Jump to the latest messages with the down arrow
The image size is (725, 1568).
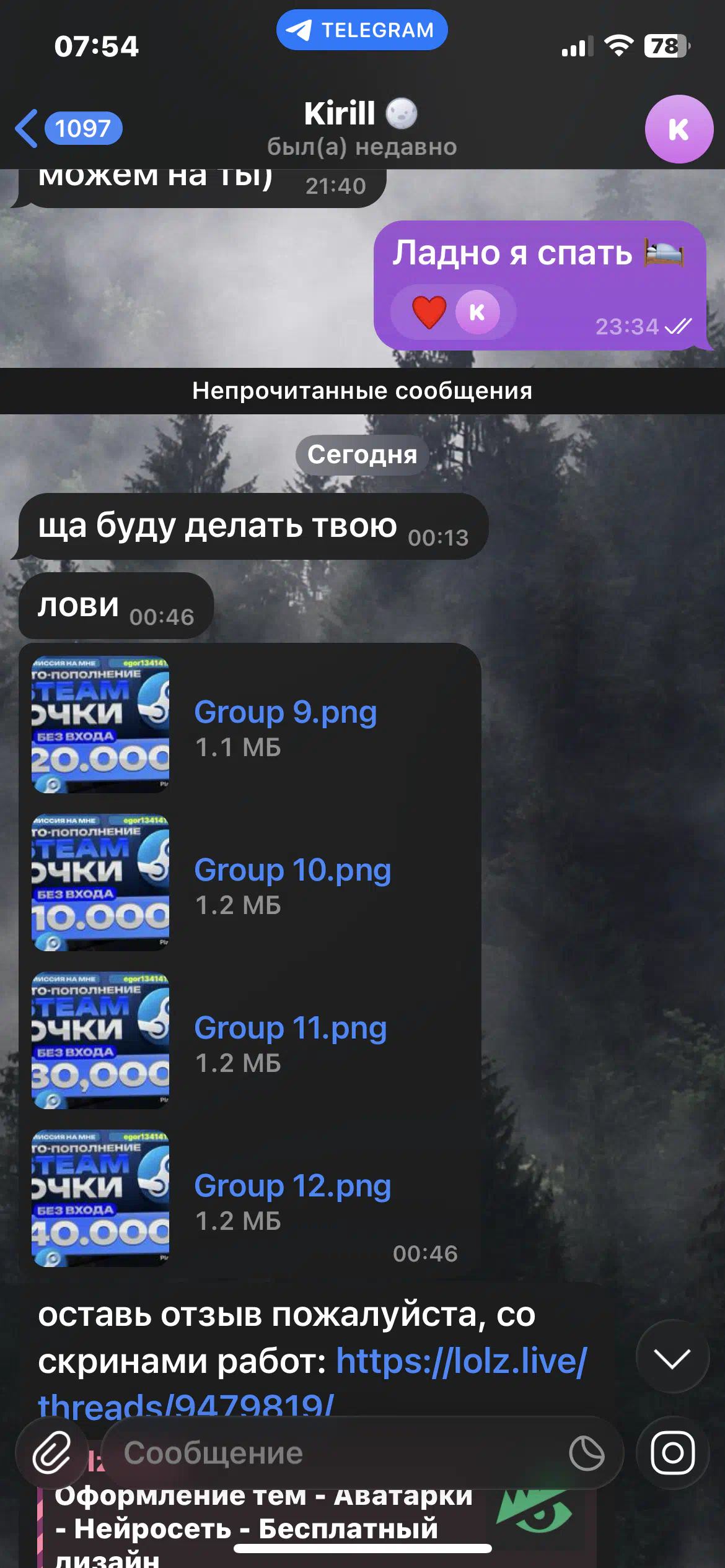tap(672, 1359)
